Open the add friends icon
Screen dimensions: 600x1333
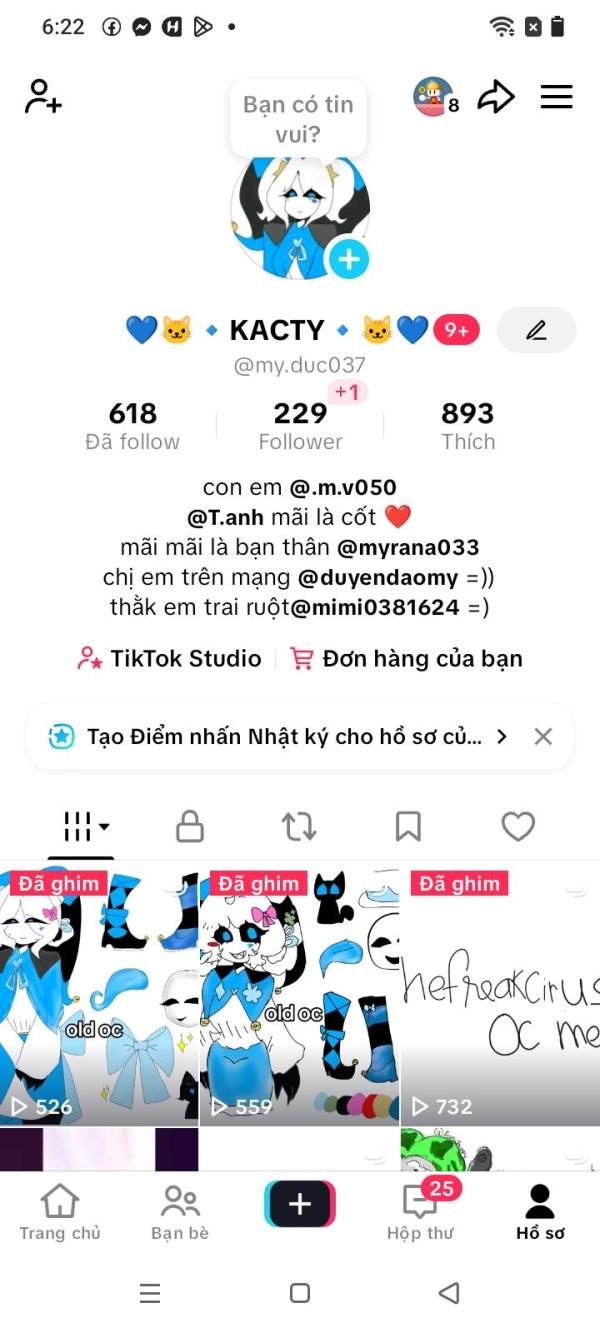tap(43, 97)
